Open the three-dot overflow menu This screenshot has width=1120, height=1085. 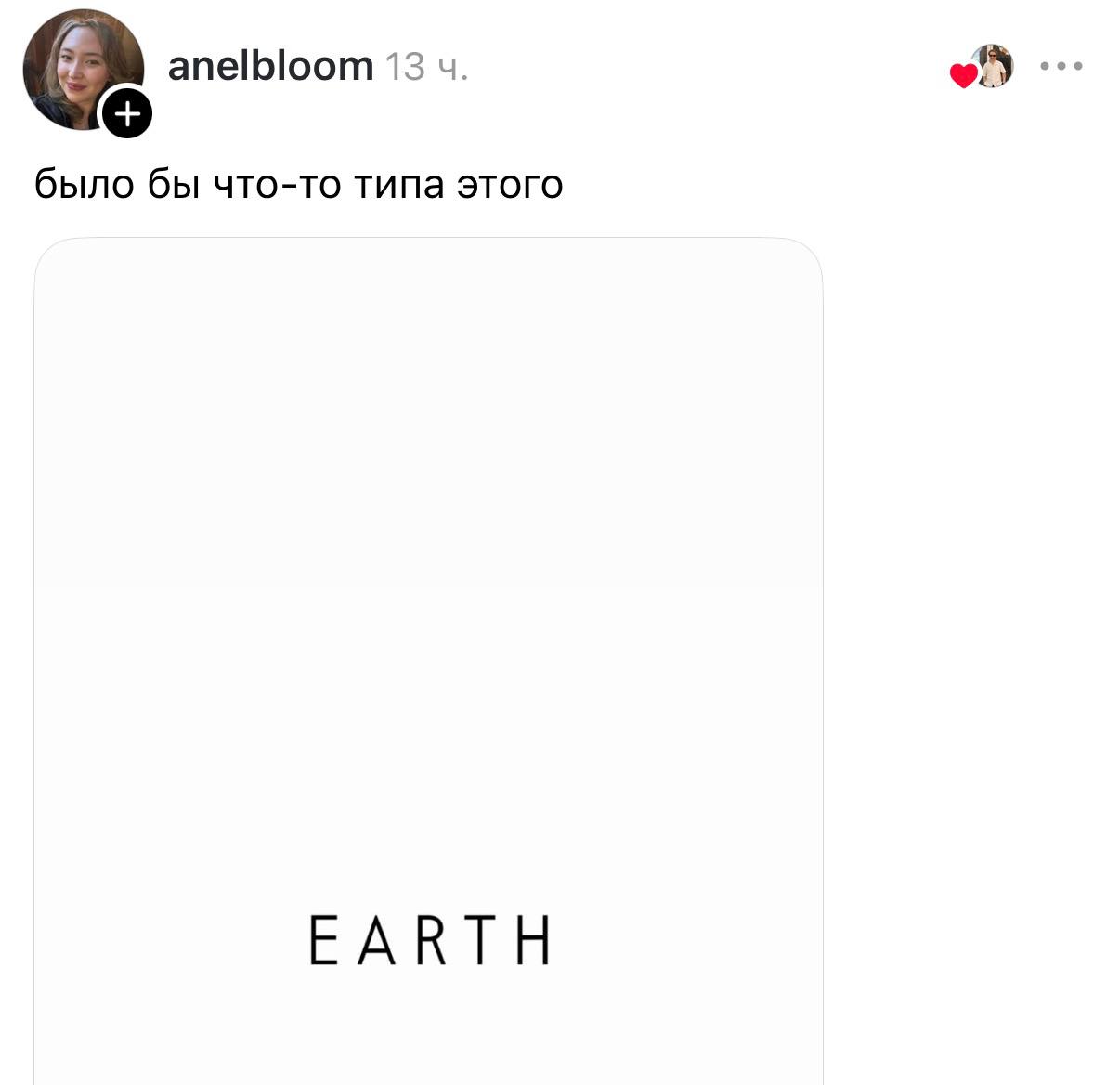point(1061,67)
